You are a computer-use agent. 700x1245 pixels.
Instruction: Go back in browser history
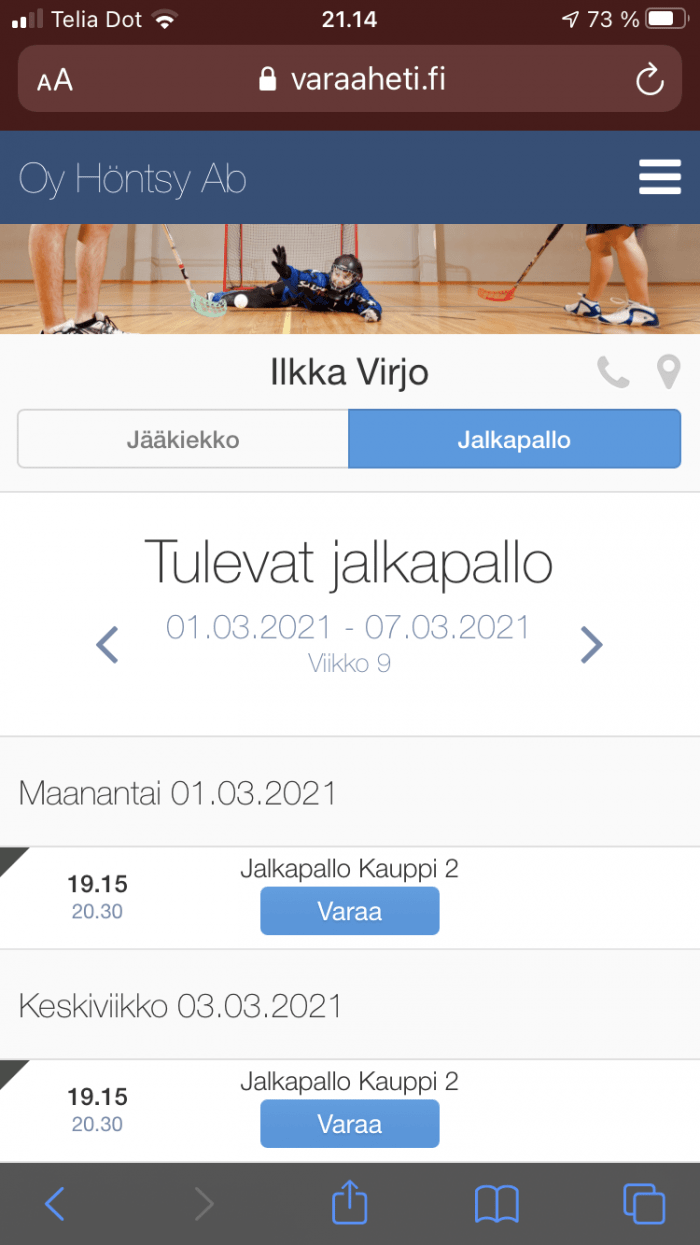[x=55, y=1204]
